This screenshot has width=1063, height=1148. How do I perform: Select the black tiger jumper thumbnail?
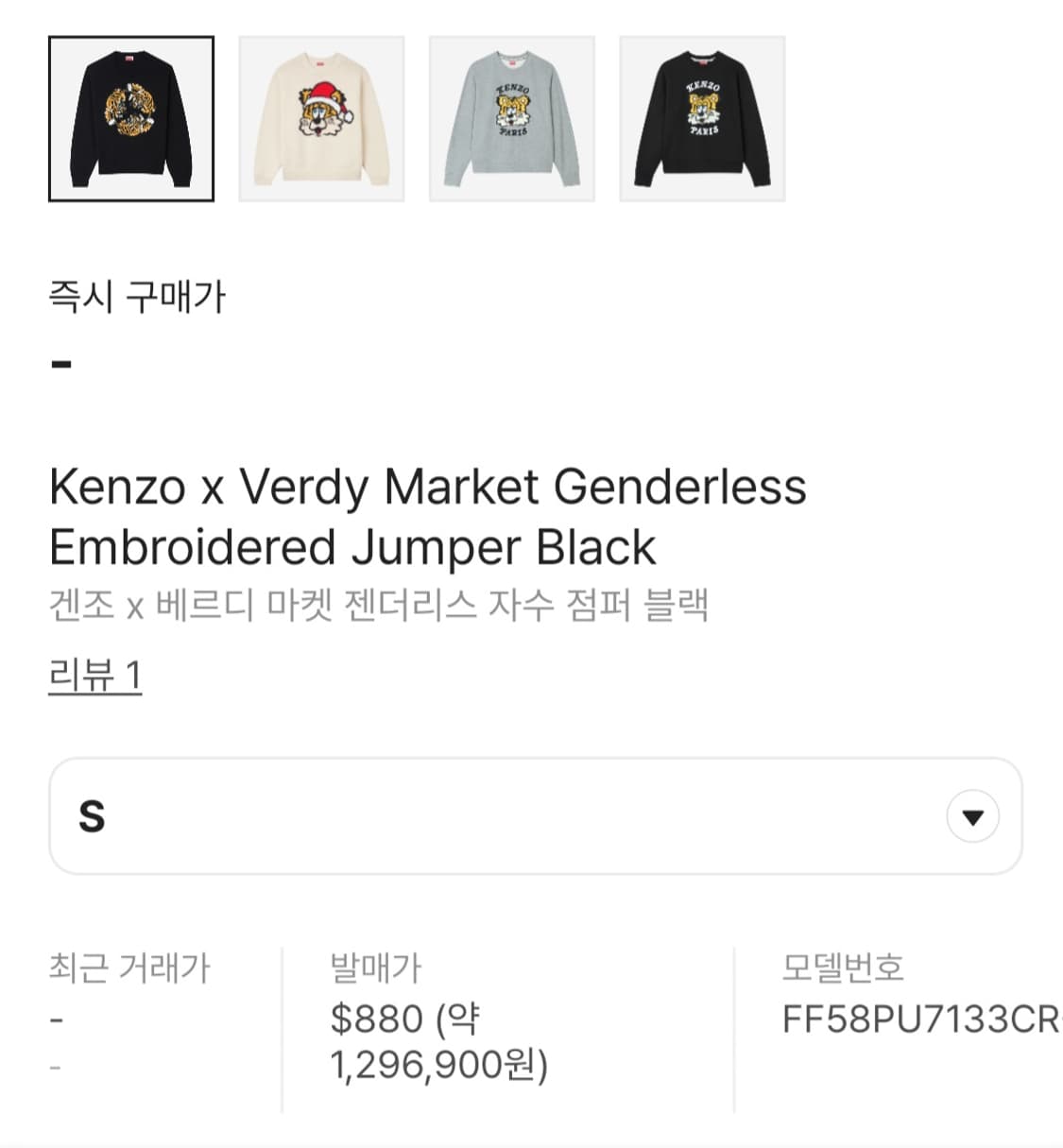click(132, 119)
